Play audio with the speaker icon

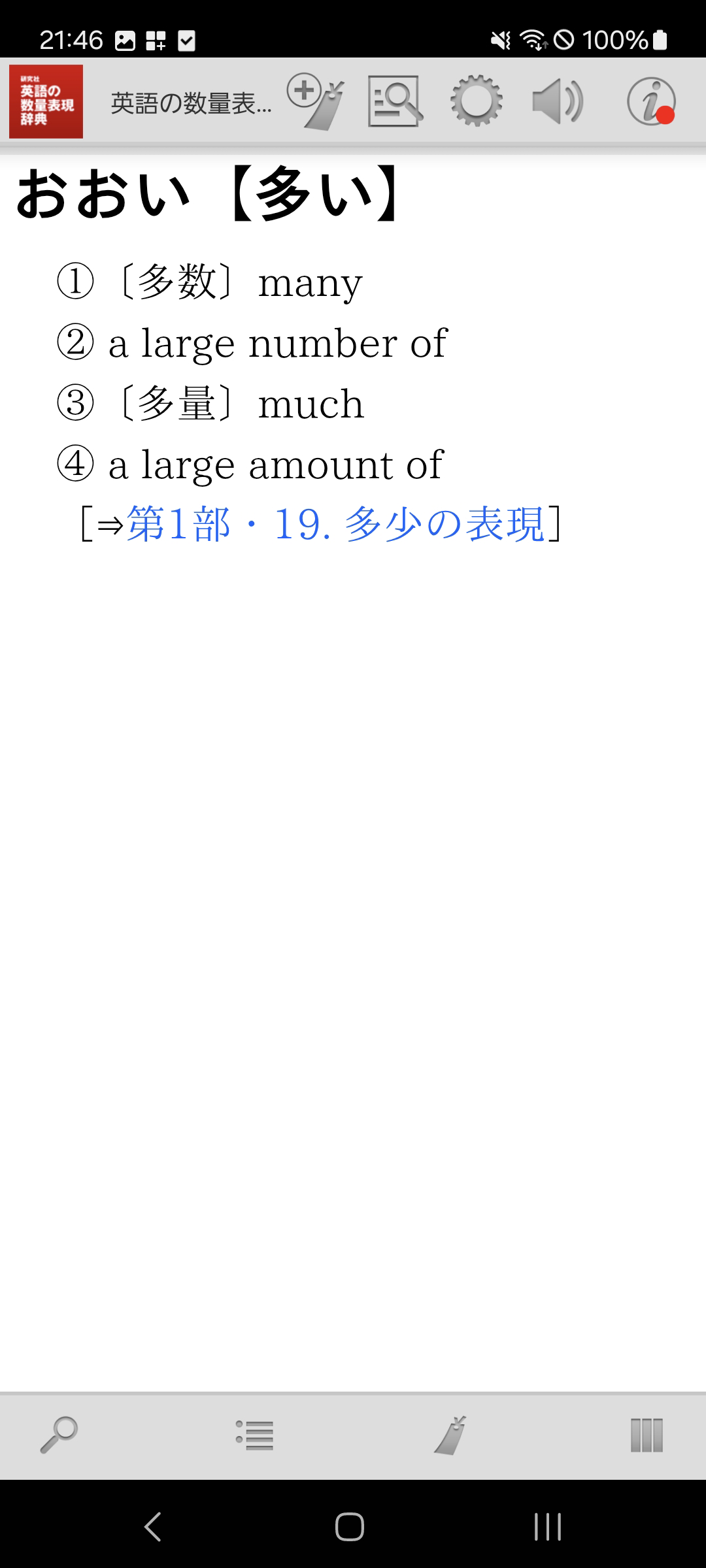click(x=558, y=101)
